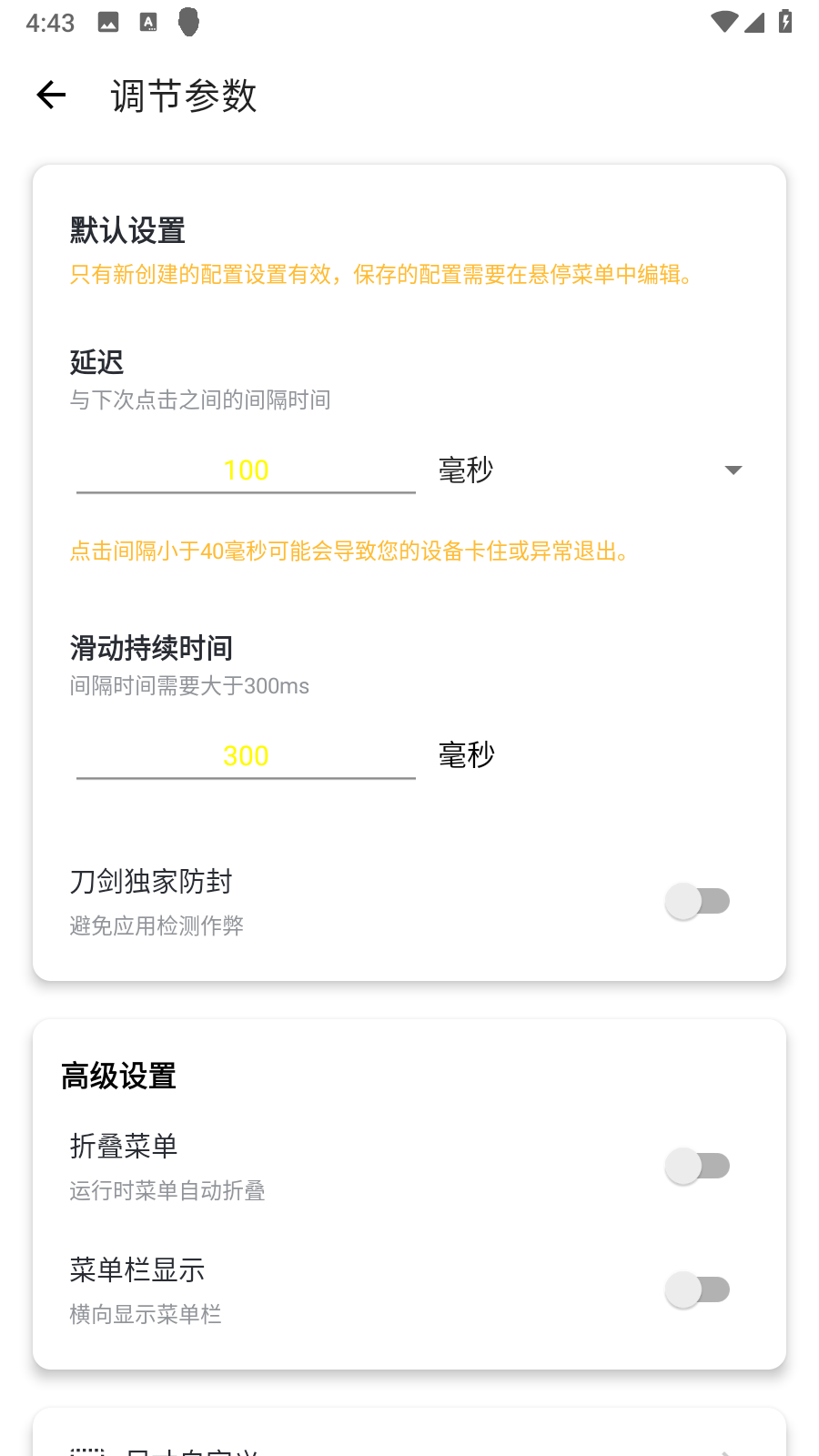The height and width of the screenshot is (1456, 819).
Task: Enable the 刀剑独家防封 switch
Action: (x=698, y=900)
